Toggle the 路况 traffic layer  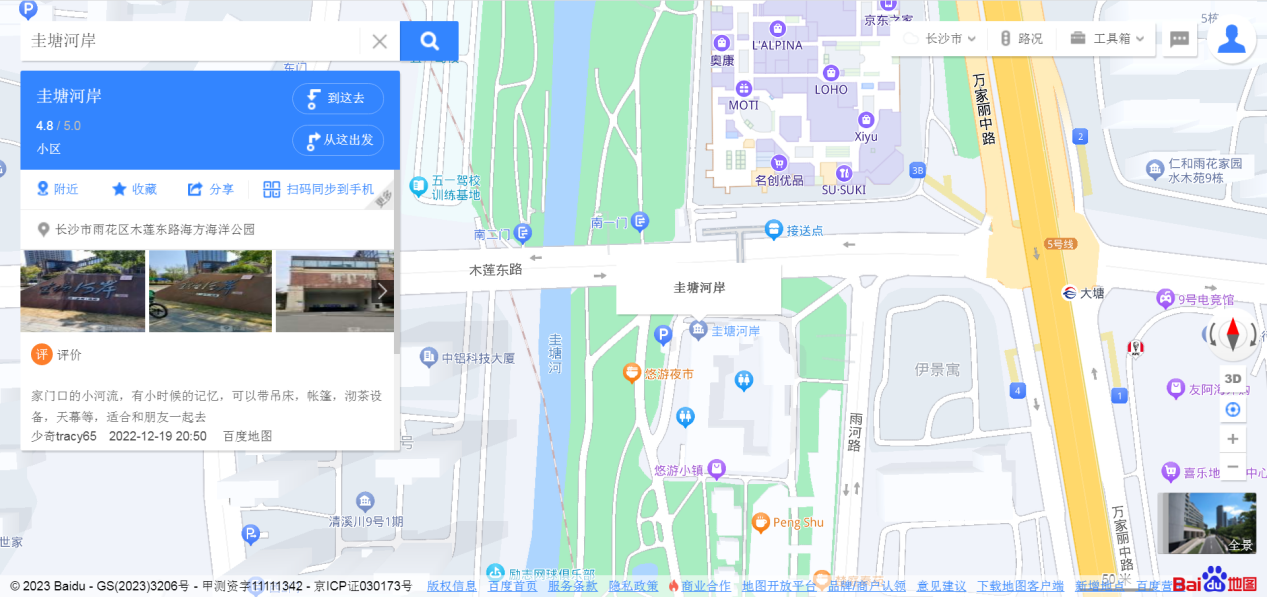pos(1021,39)
